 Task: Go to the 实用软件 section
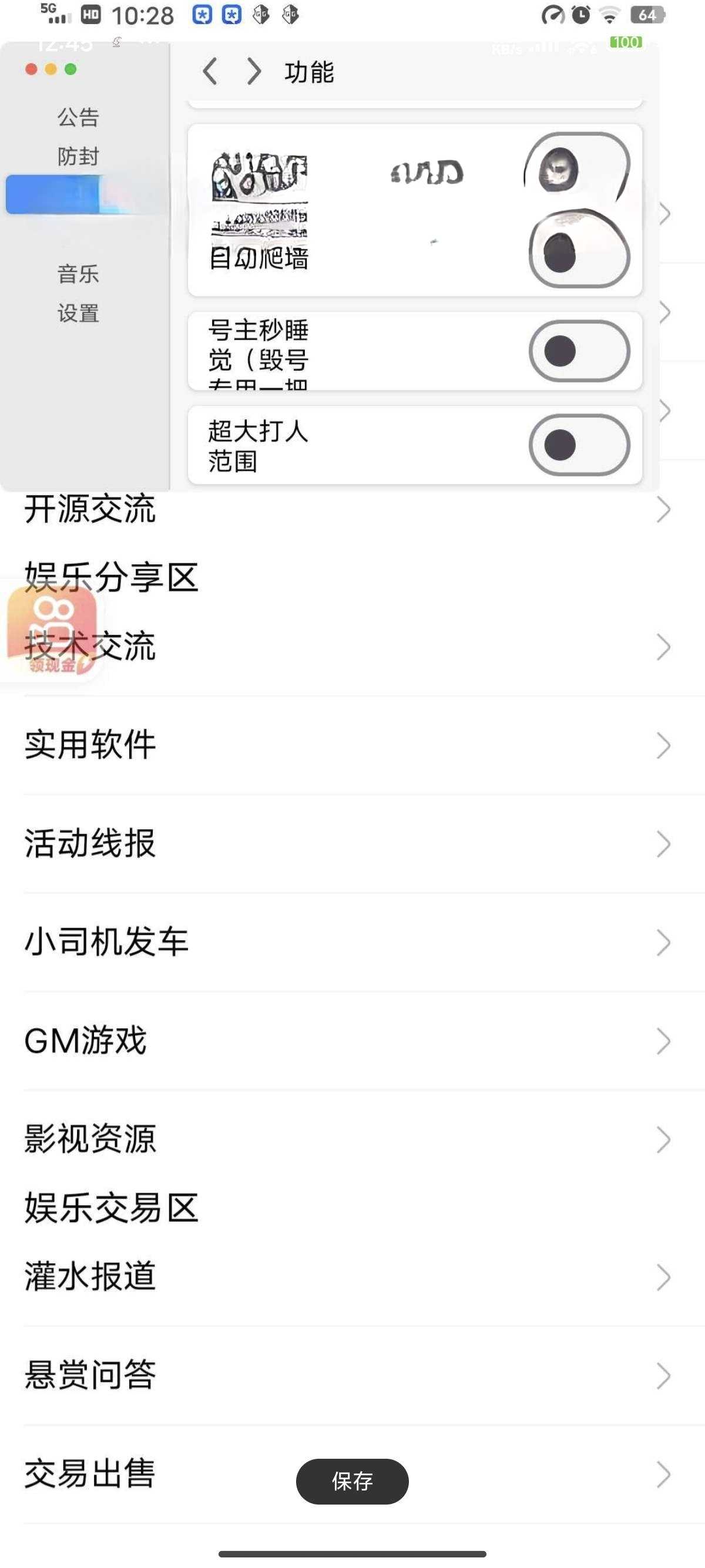tap(90, 745)
